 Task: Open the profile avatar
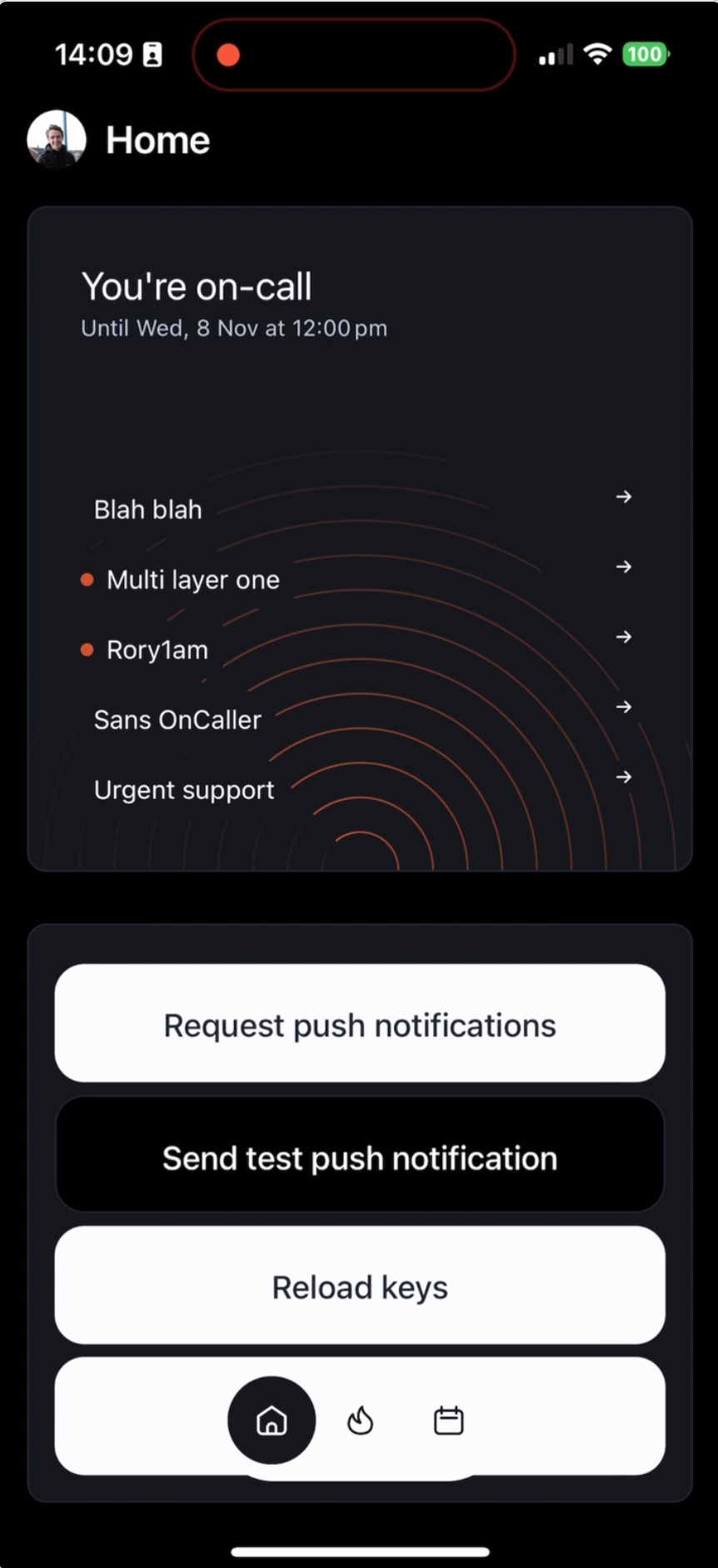click(57, 139)
